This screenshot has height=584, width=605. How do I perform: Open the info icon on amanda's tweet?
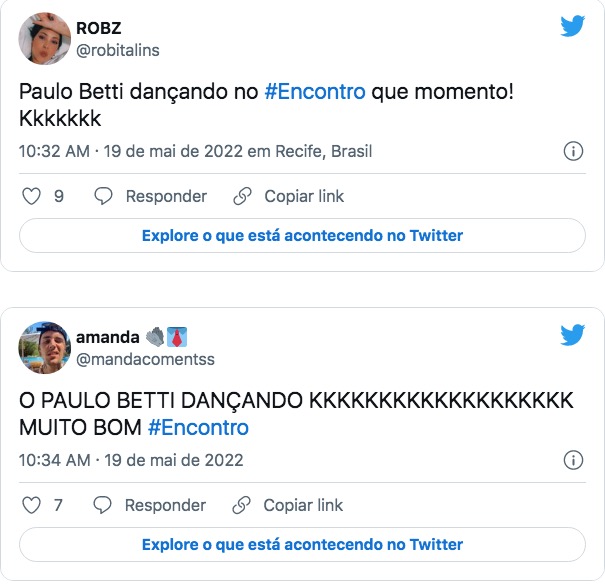click(x=573, y=461)
